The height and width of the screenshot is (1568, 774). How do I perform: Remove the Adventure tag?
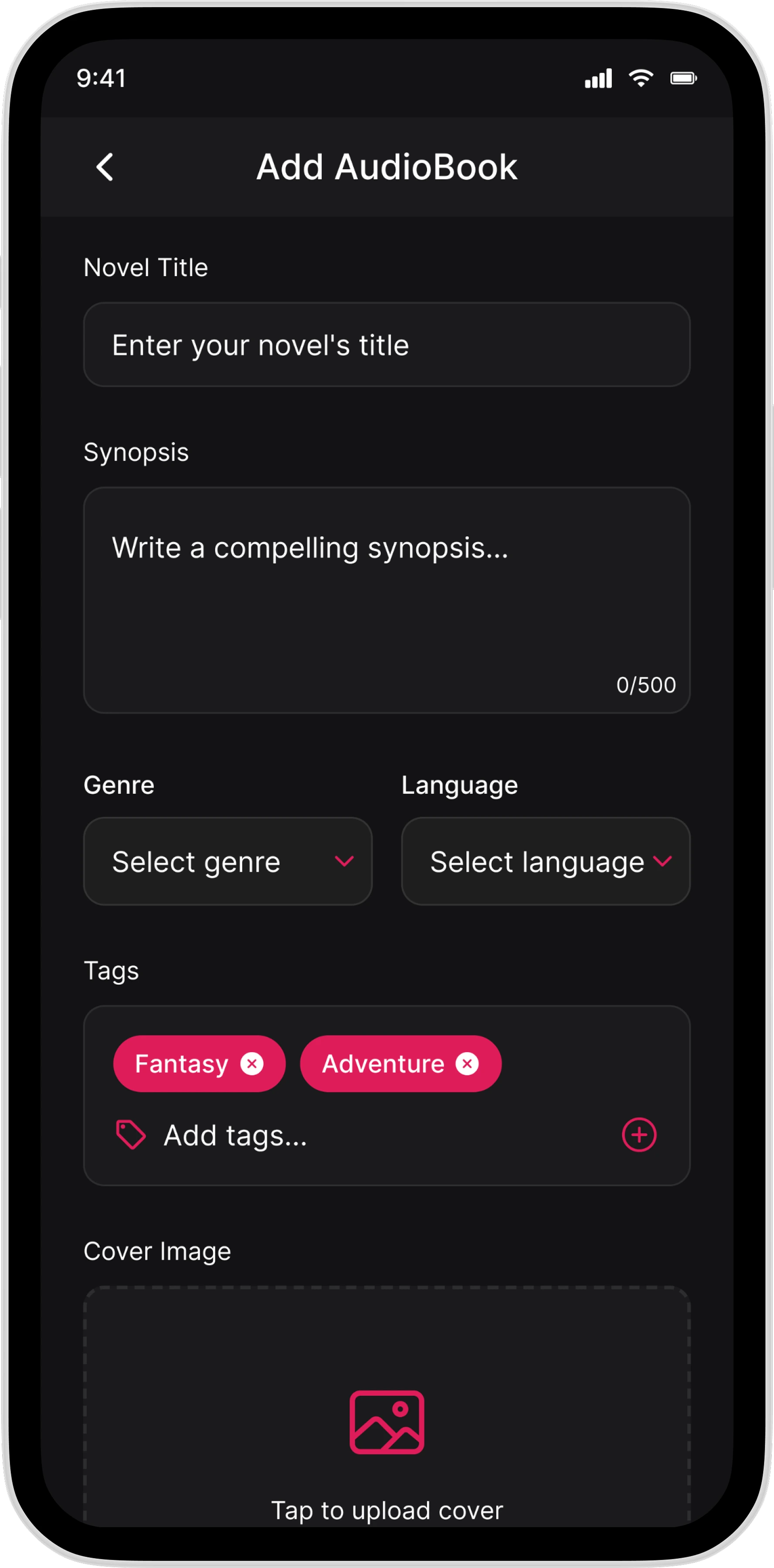[467, 1063]
